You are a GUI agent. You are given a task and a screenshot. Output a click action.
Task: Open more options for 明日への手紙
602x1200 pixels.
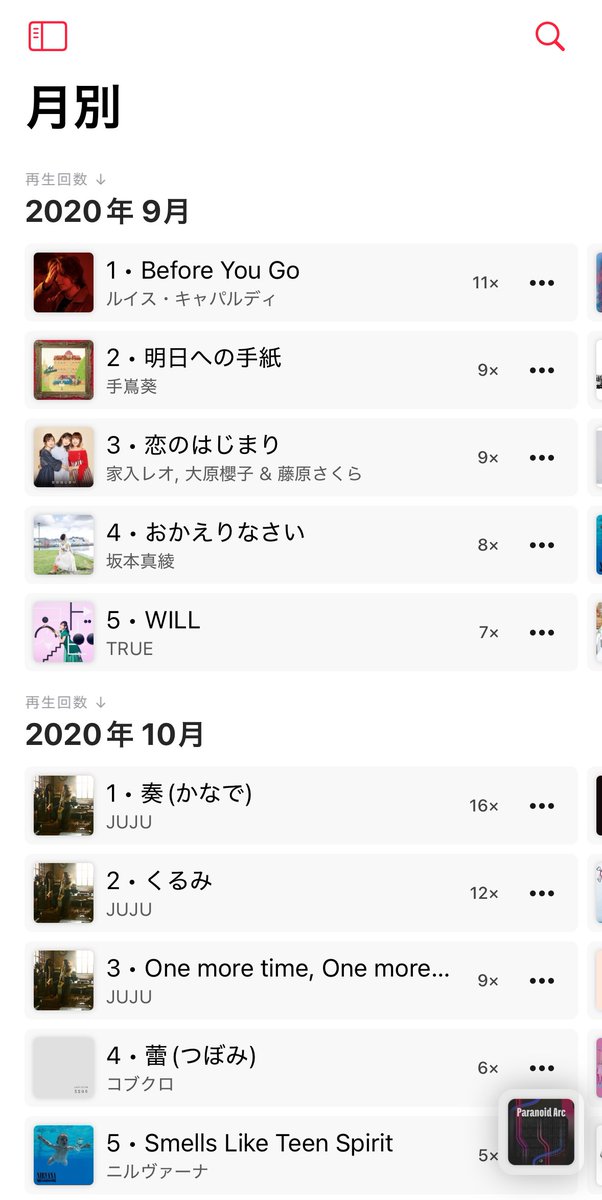[541, 370]
